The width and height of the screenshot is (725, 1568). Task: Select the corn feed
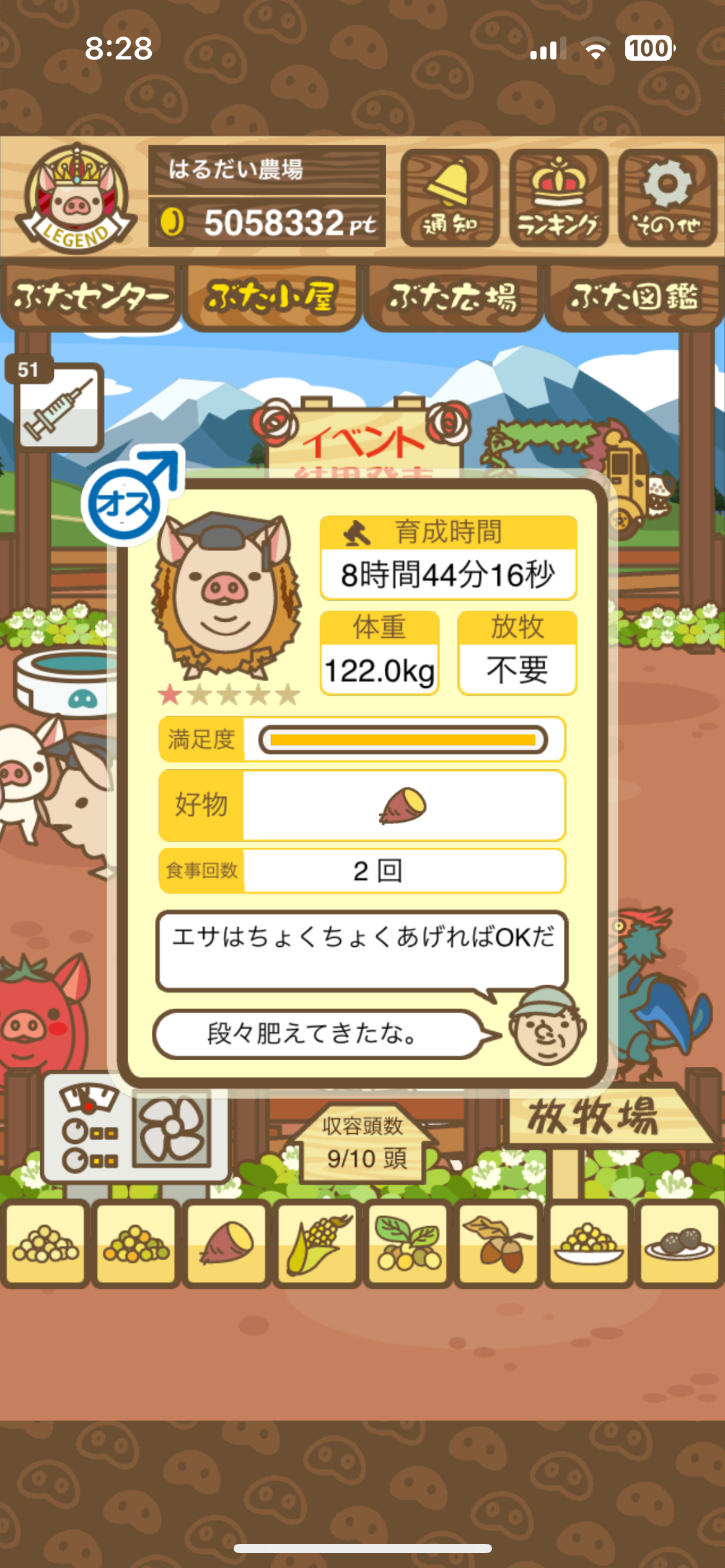[317, 1244]
